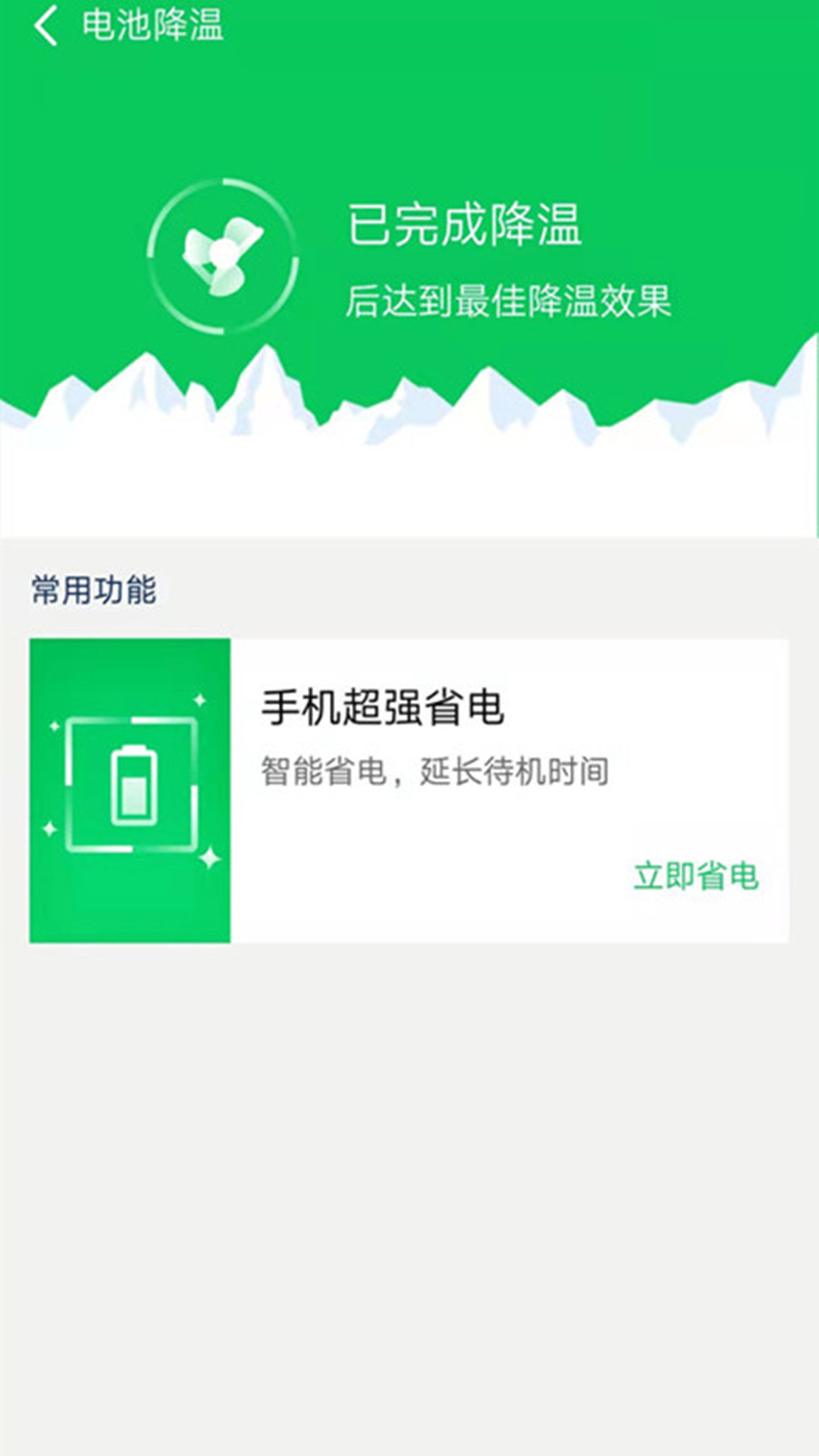Tap the 立即省电 button
This screenshot has width=819, height=1456.
[x=695, y=876]
